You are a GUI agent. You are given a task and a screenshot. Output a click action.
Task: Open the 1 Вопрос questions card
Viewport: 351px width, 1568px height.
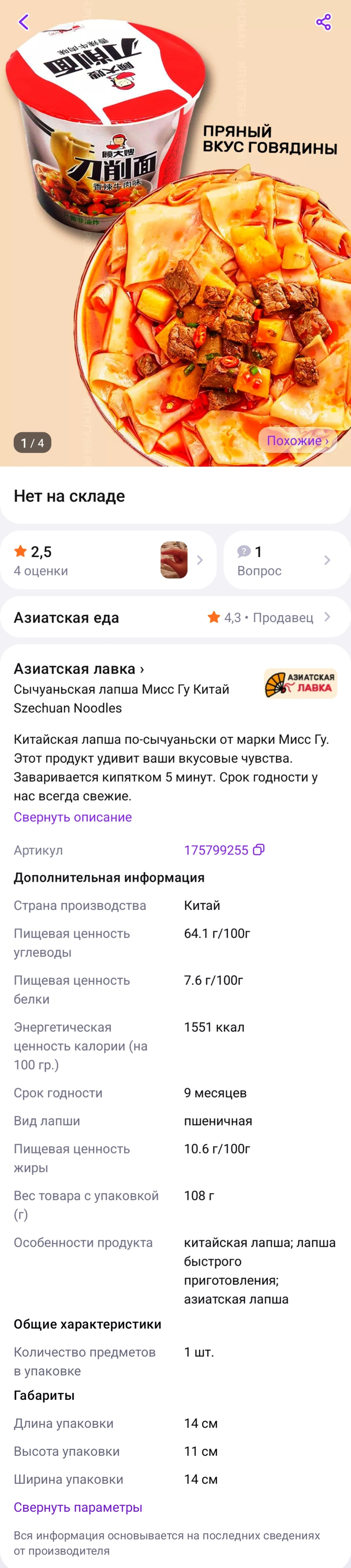click(x=286, y=560)
